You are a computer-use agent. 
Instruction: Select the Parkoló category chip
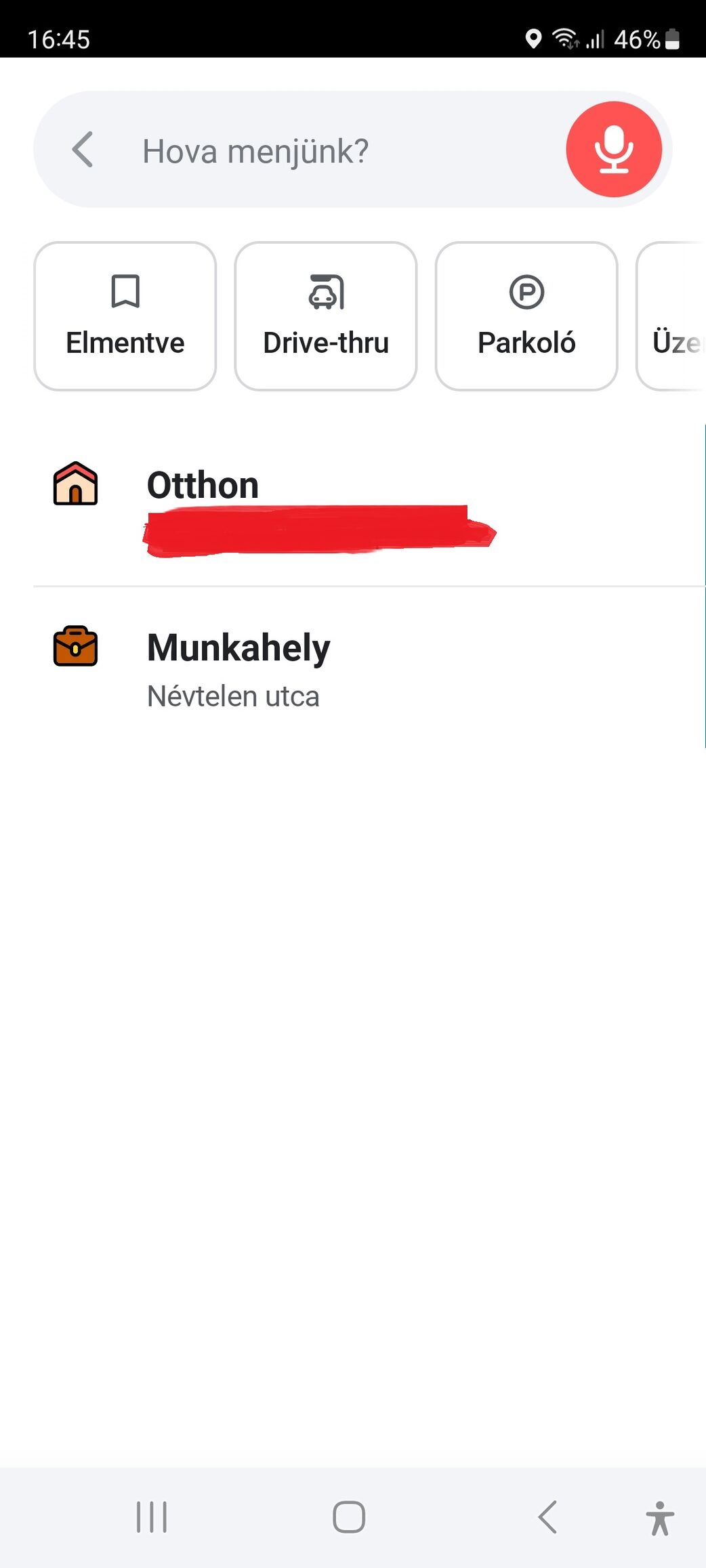pyautogui.click(x=526, y=316)
